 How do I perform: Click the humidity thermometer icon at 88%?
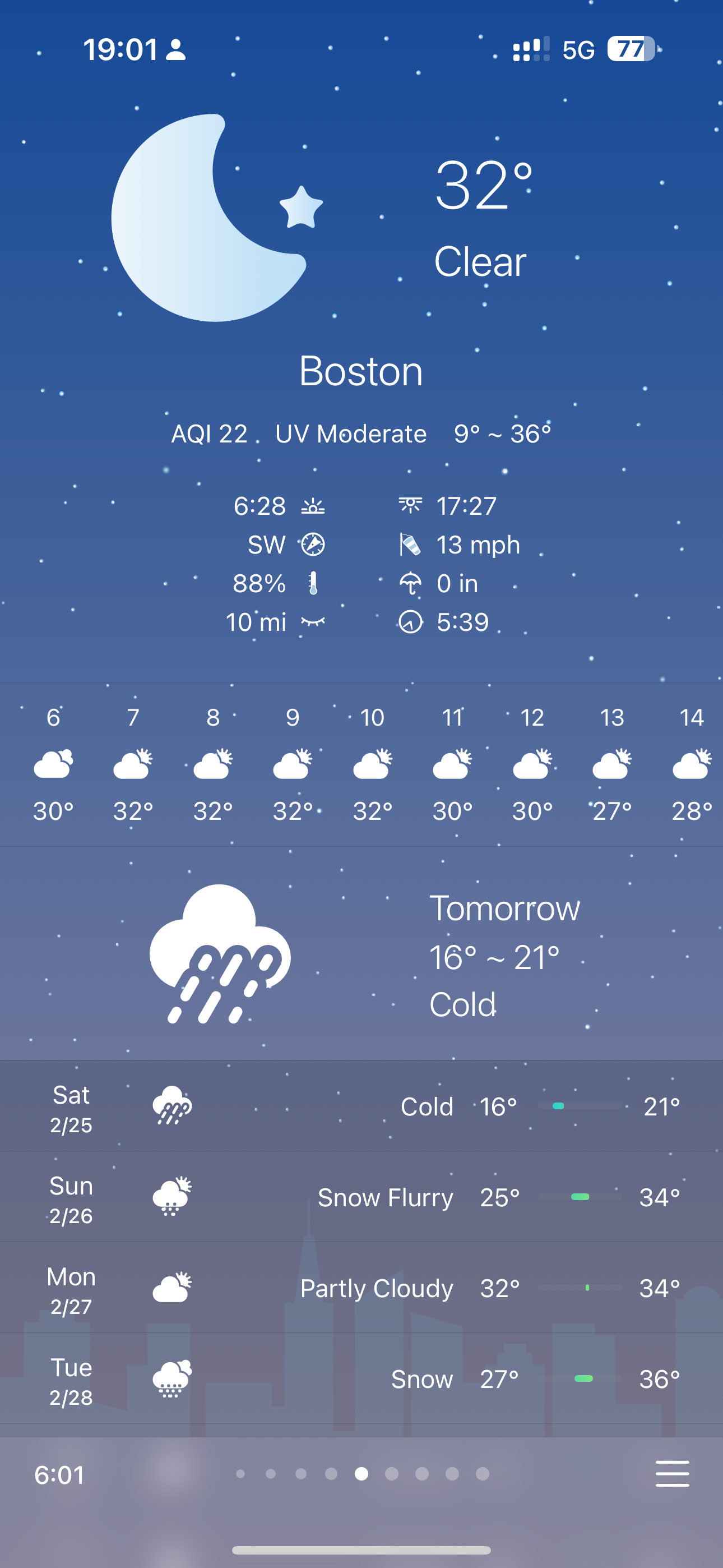click(312, 583)
